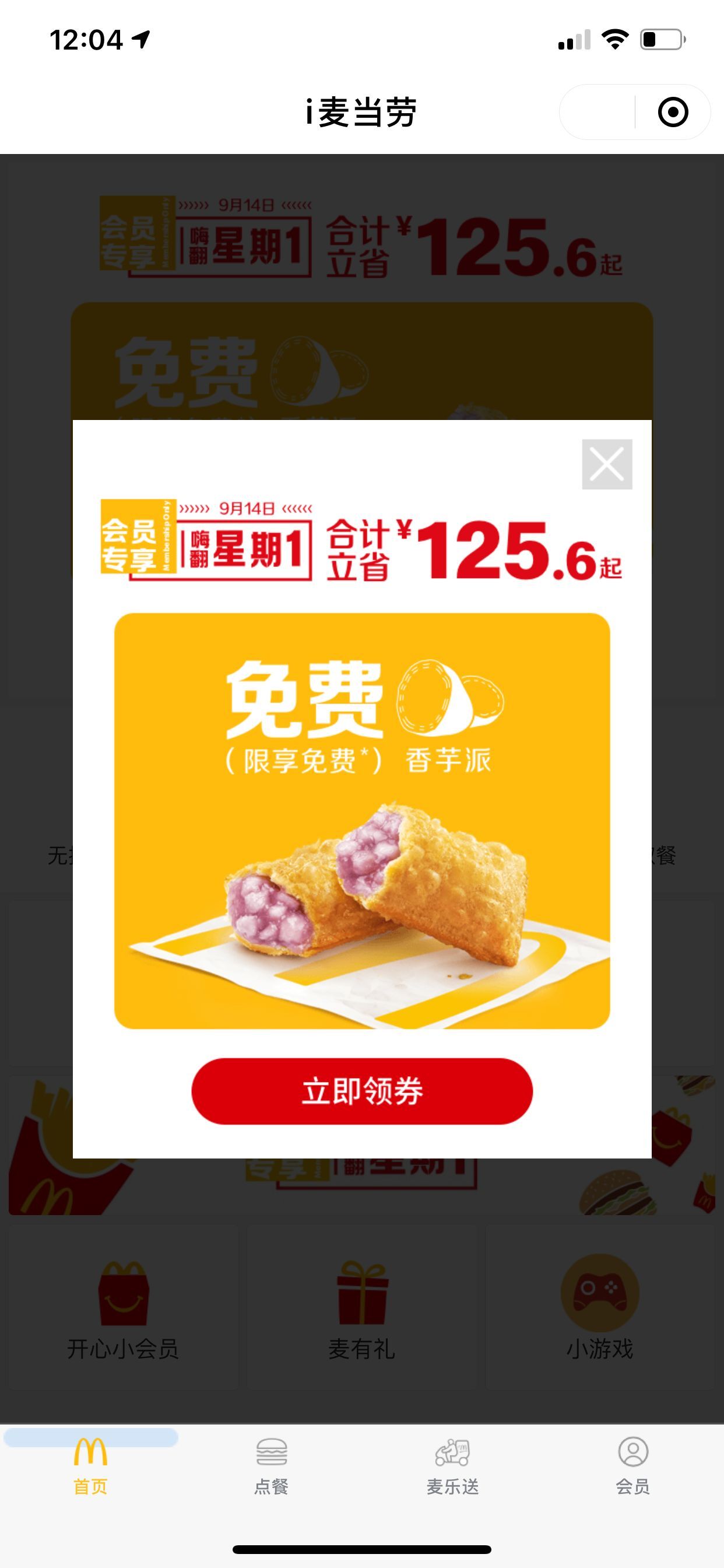The image size is (724, 1568).
Task: Open the 会员 member tab
Action: tap(632, 1467)
